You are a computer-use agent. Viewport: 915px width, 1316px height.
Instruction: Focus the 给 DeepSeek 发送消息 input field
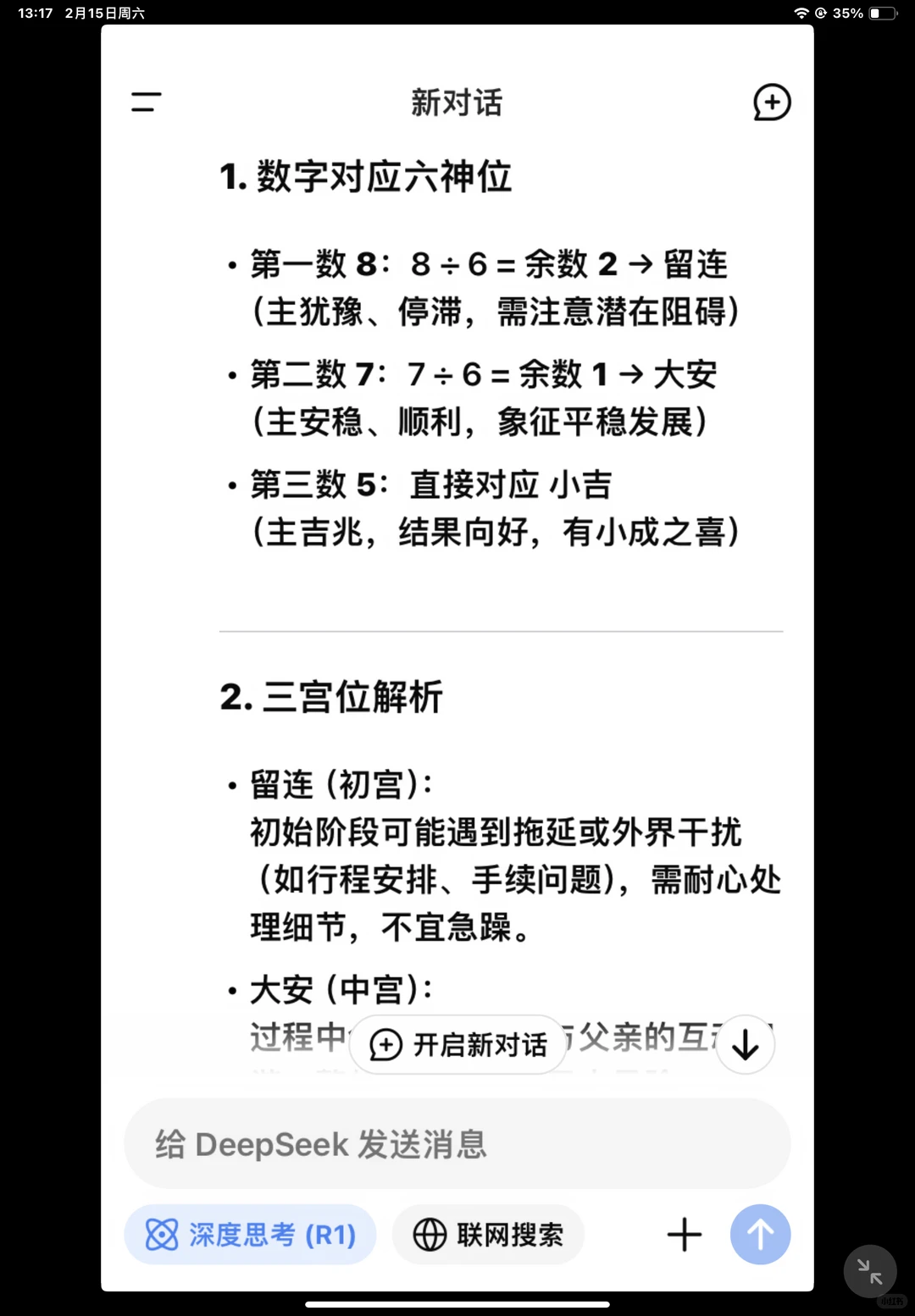pyautogui.click(x=457, y=1144)
